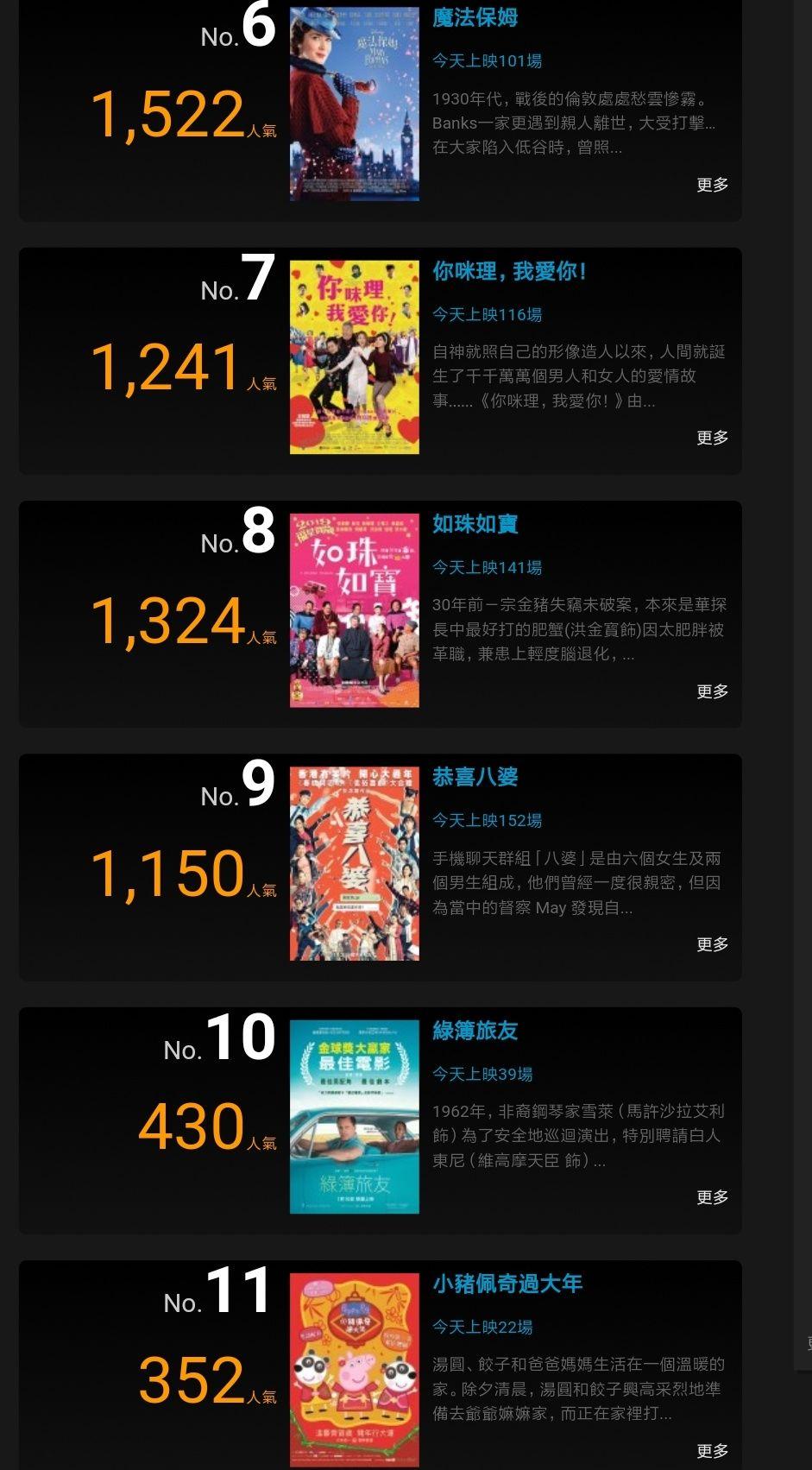
Task: View today's 101 showtimes for 魔法保姆
Action: (487, 61)
